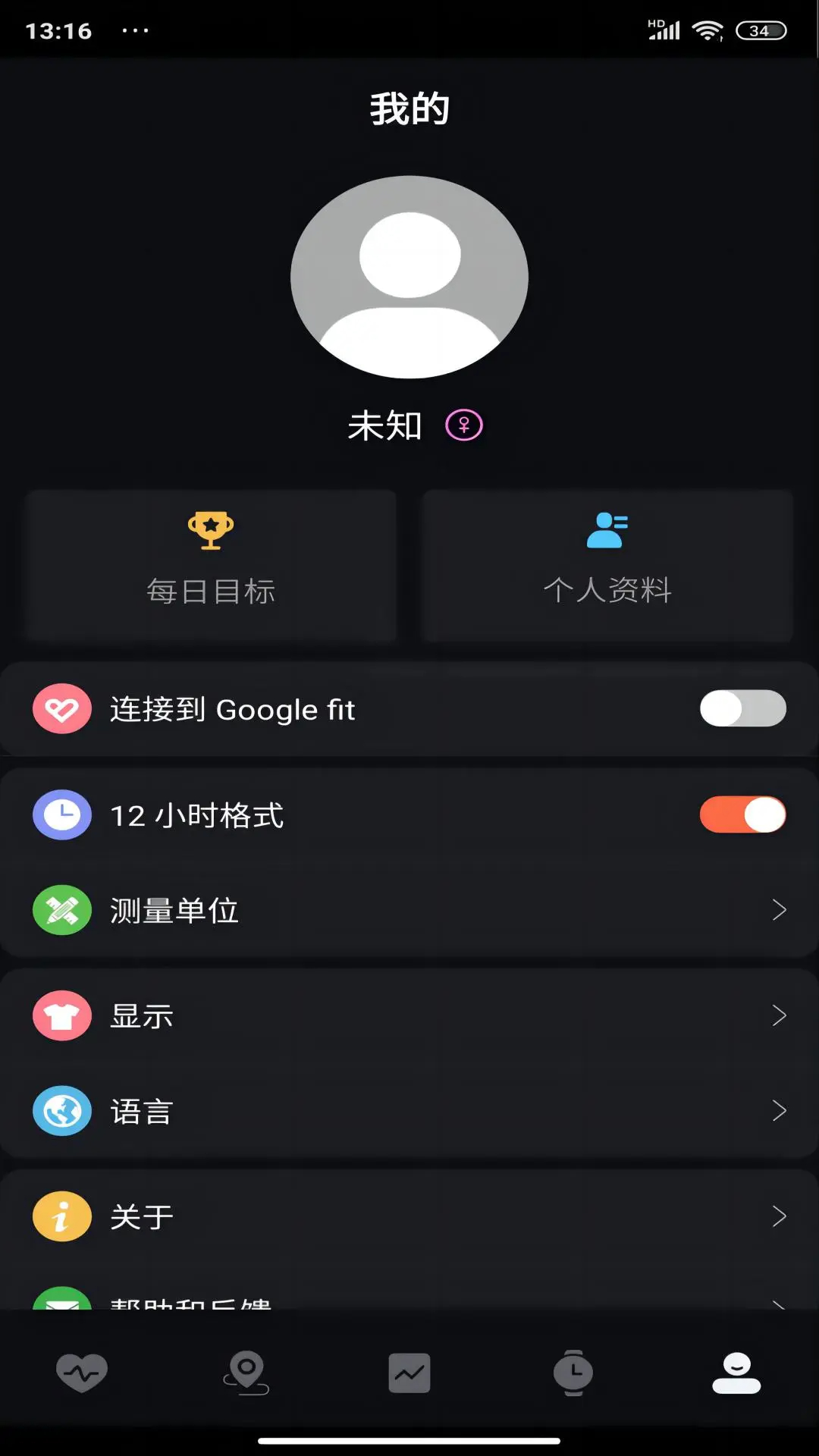819x1456 pixels.
Task: Tap the pink t-shirt icon beside 显示
Action: pos(61,1015)
